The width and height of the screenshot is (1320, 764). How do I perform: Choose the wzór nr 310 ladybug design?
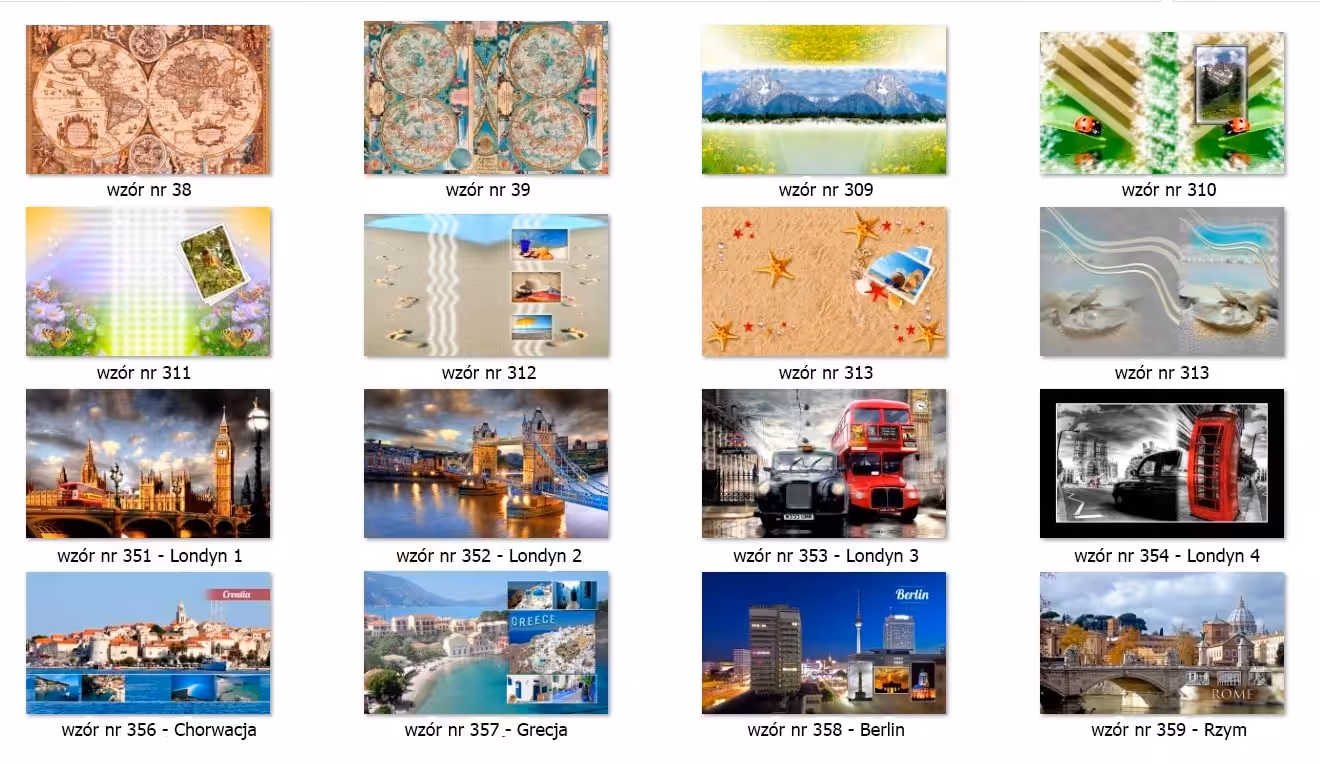pos(1162,103)
